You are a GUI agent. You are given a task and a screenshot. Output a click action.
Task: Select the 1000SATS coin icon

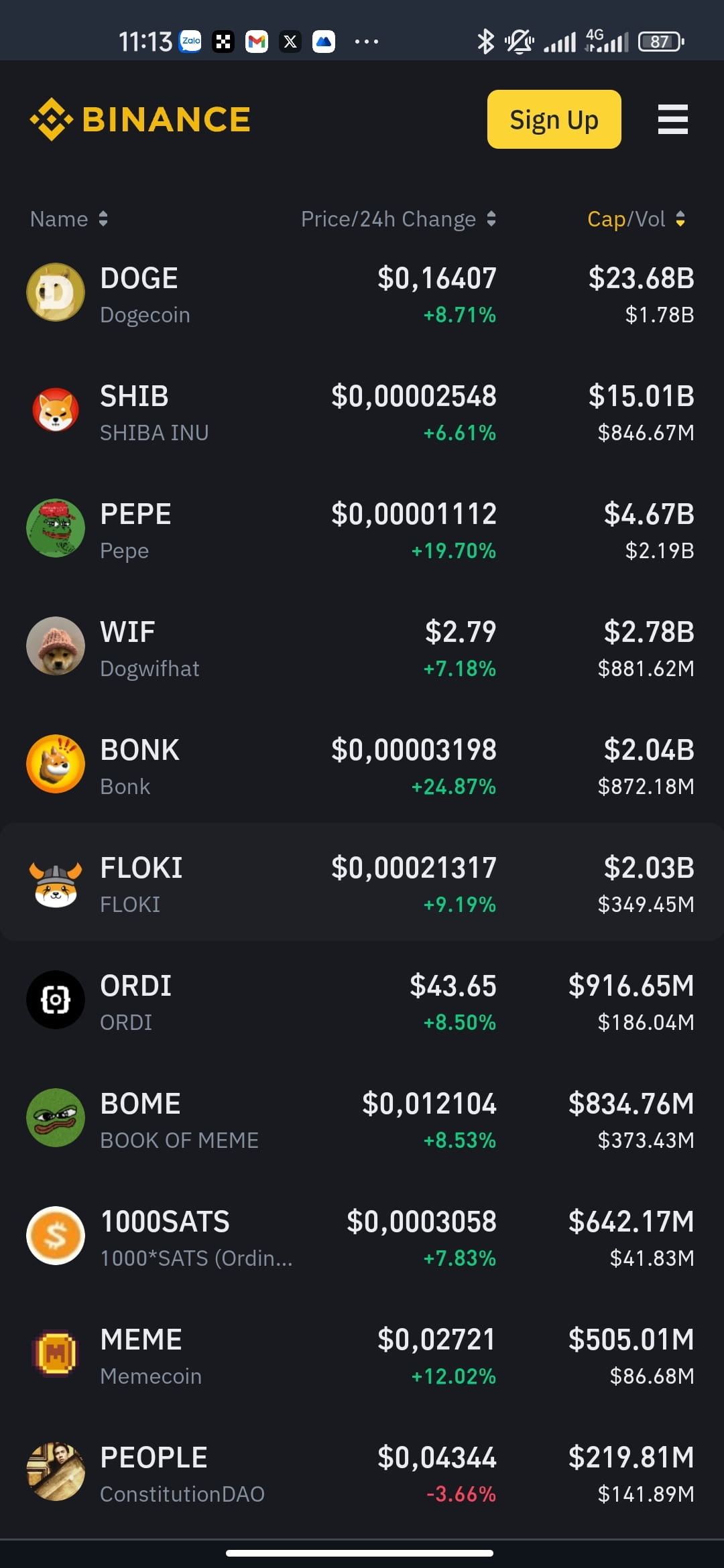pyautogui.click(x=56, y=1236)
